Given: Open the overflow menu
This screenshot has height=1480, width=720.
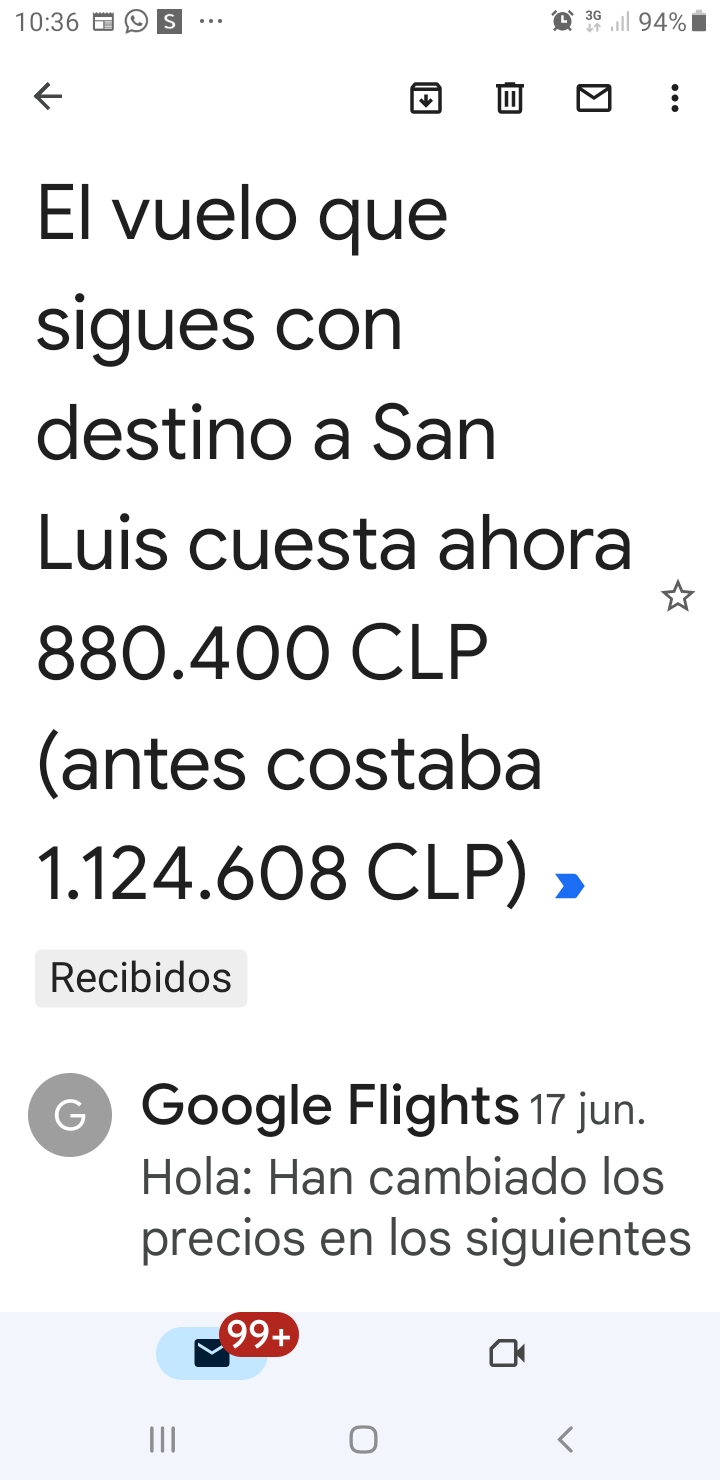Looking at the screenshot, I should [x=675, y=98].
